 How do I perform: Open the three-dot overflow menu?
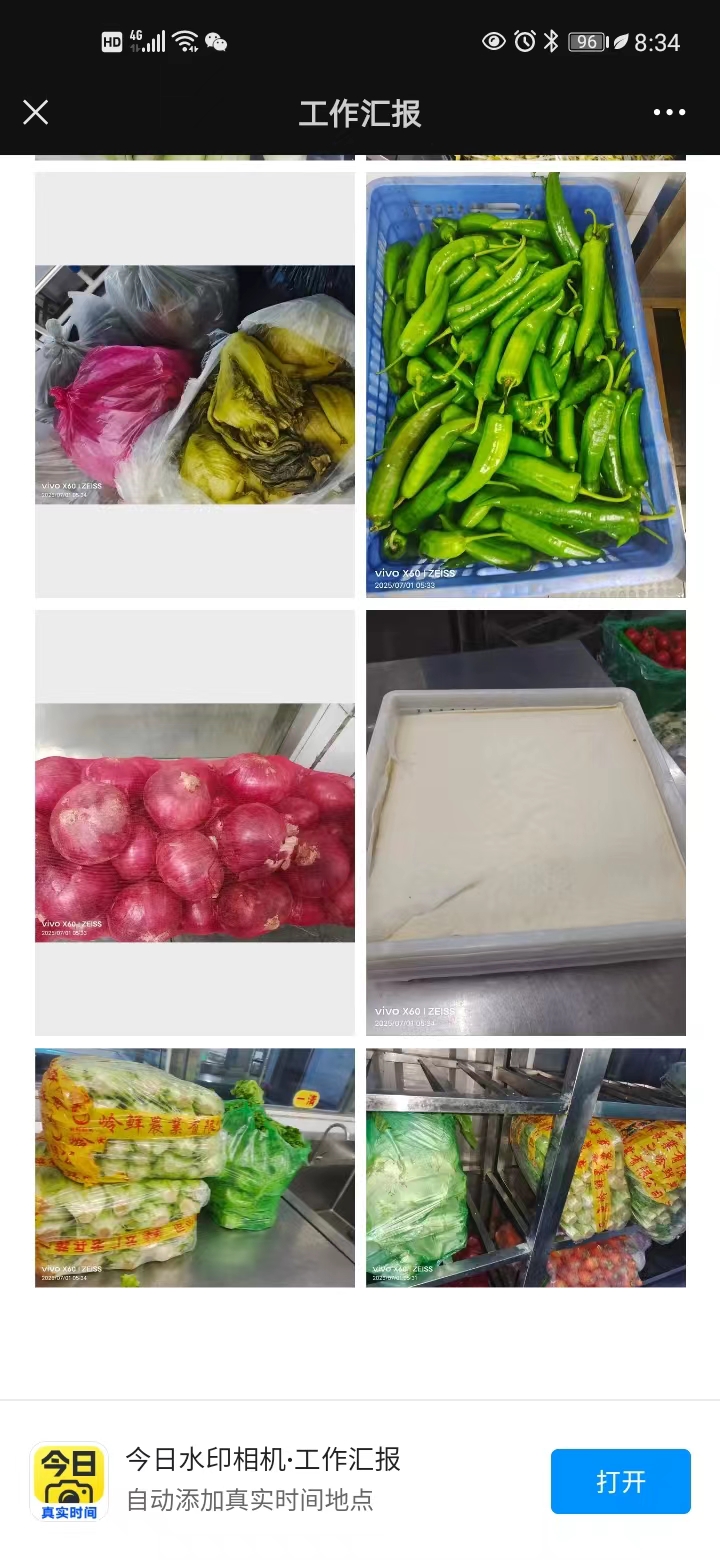pyautogui.click(x=669, y=112)
